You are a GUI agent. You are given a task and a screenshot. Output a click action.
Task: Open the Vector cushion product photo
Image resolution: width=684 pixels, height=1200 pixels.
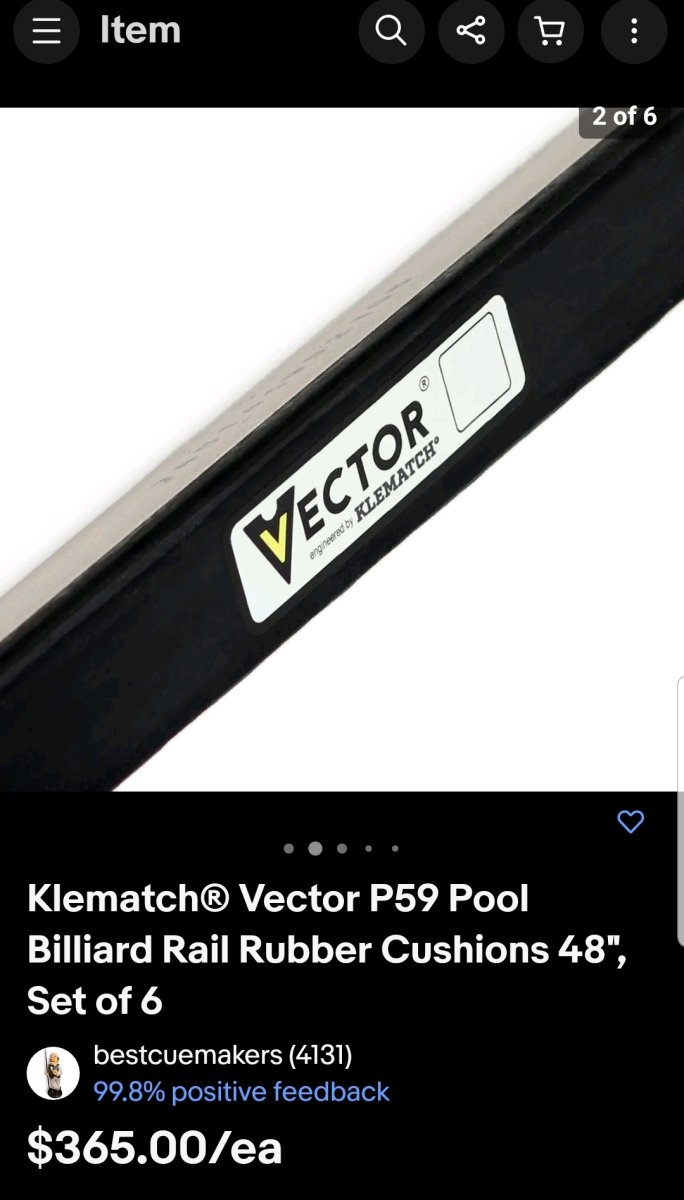click(x=342, y=450)
